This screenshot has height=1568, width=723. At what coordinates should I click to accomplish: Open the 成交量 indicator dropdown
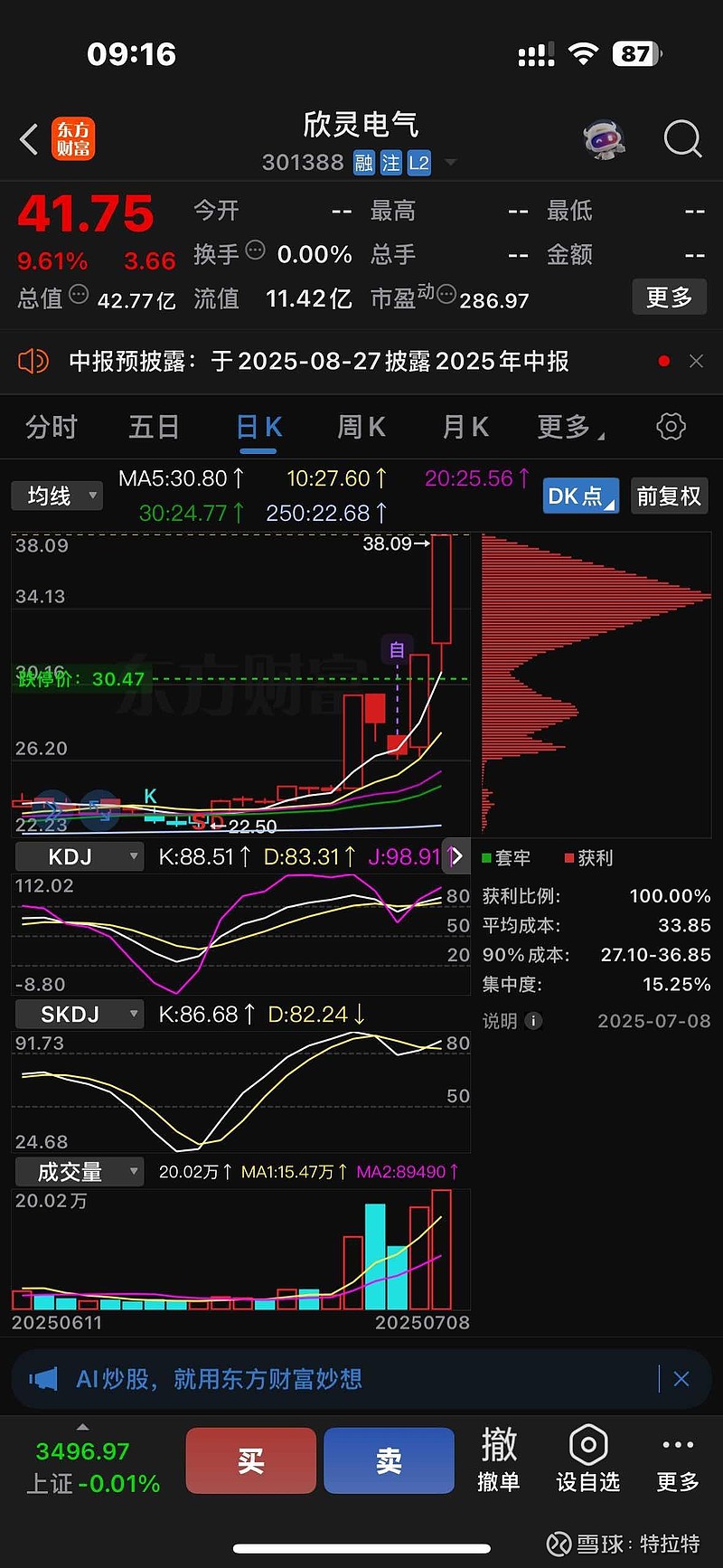point(80,1172)
